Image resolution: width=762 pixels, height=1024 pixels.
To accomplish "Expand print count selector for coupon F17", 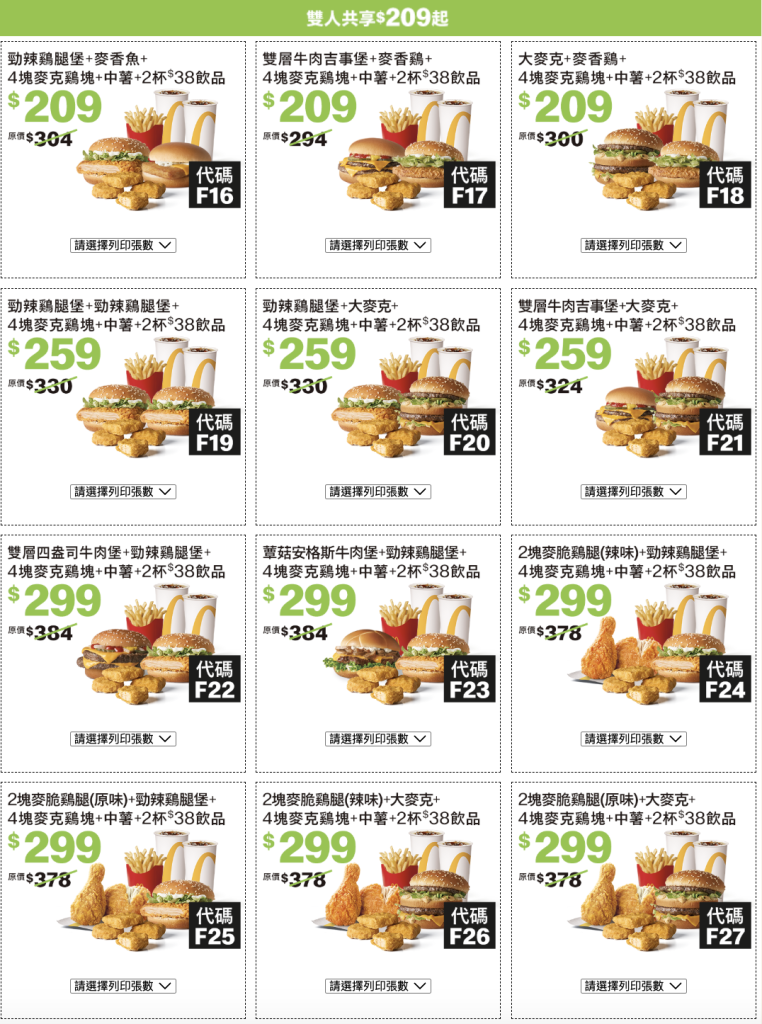I will pyautogui.click(x=379, y=245).
